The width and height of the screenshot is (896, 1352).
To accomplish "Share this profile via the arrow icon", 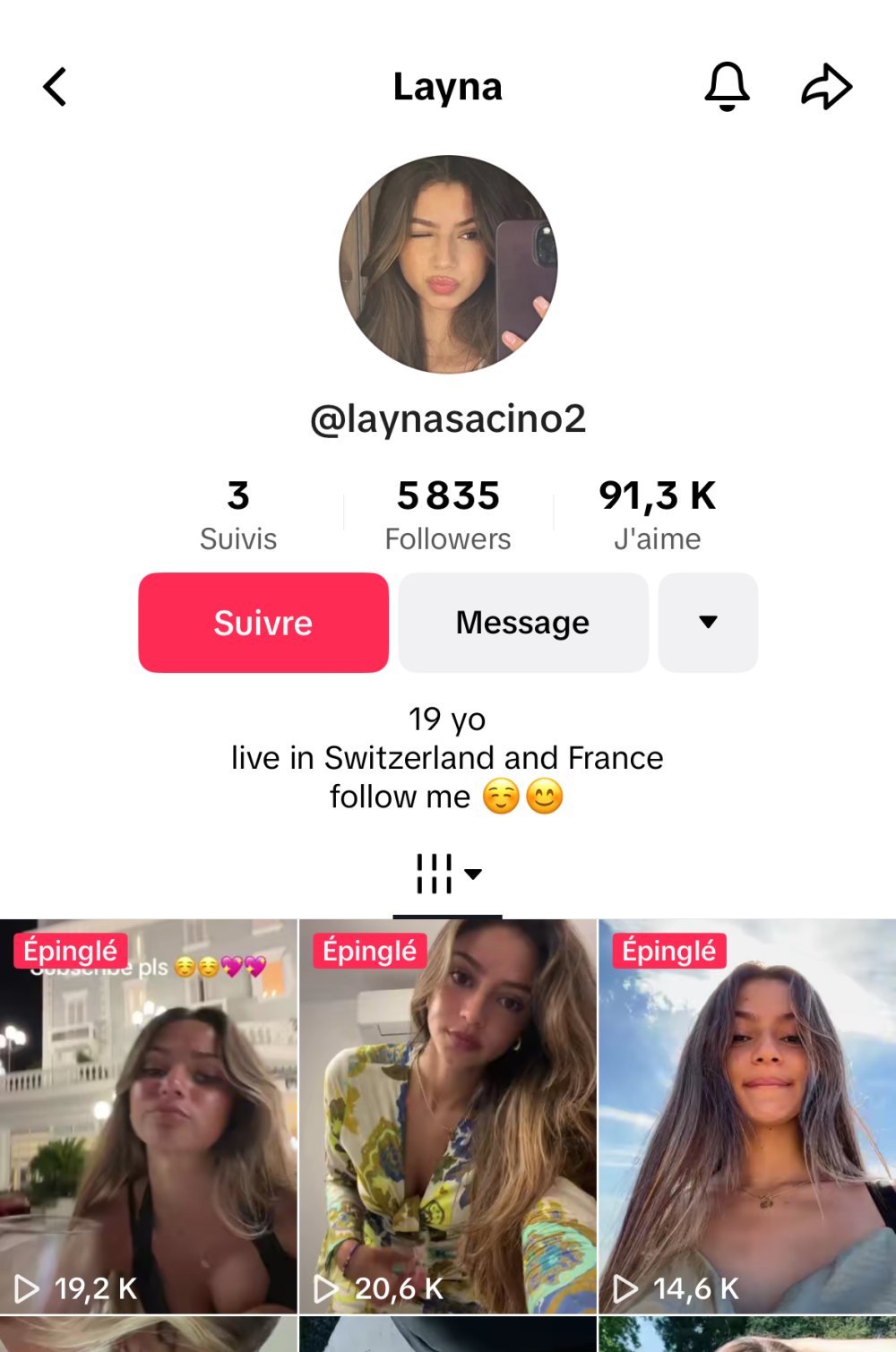I will [x=825, y=87].
